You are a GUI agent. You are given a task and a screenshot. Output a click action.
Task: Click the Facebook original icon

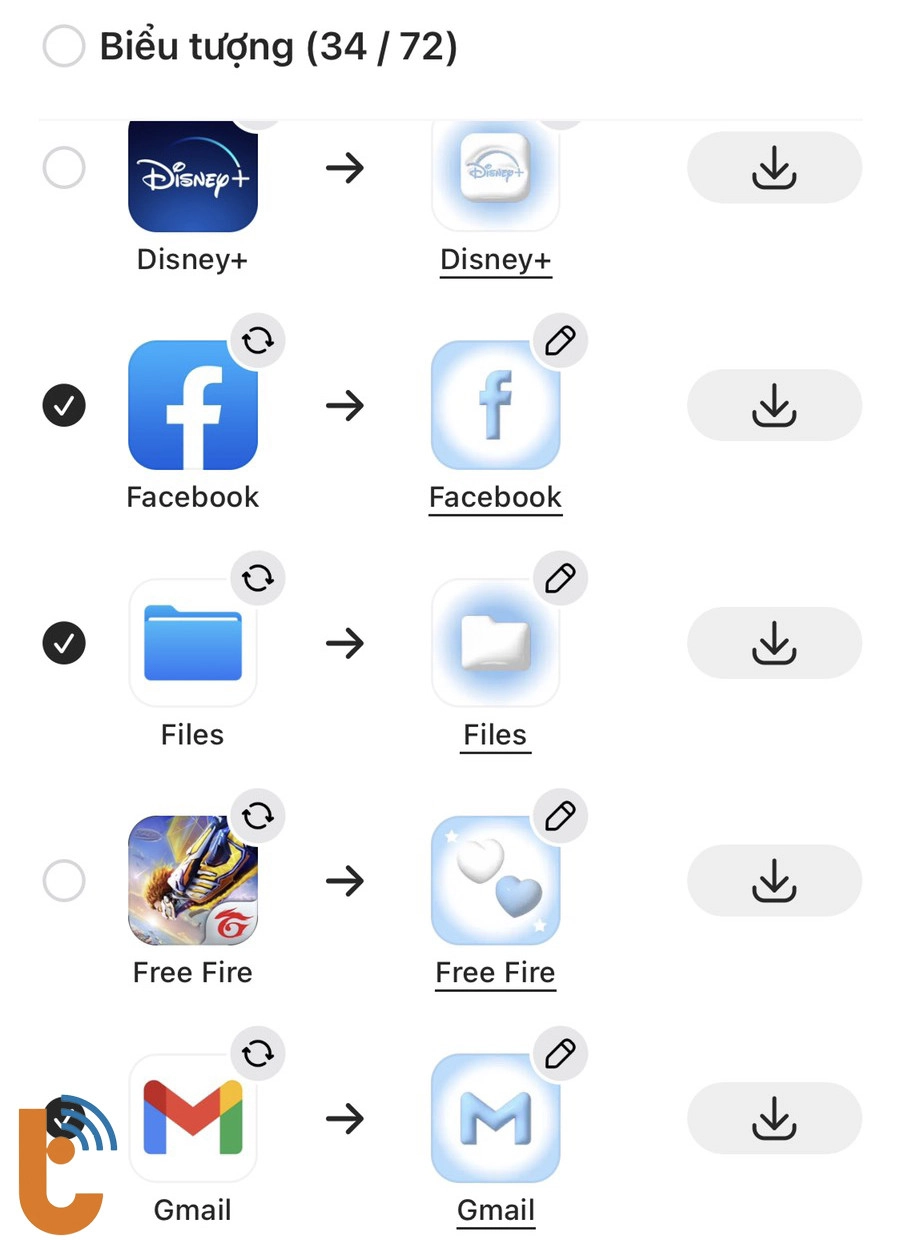[192, 405]
